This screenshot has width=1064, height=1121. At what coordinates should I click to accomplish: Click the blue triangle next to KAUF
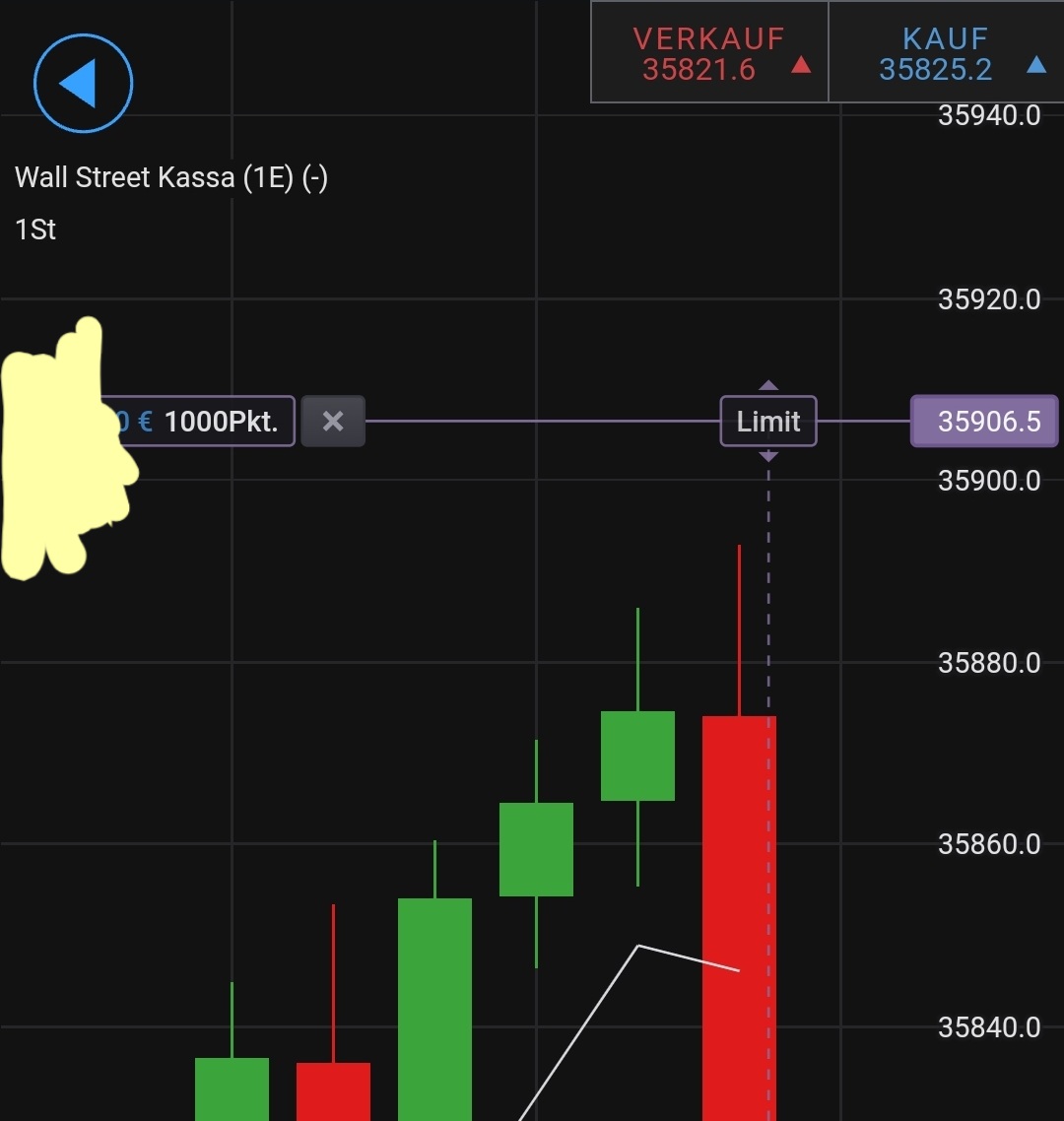(x=1035, y=63)
